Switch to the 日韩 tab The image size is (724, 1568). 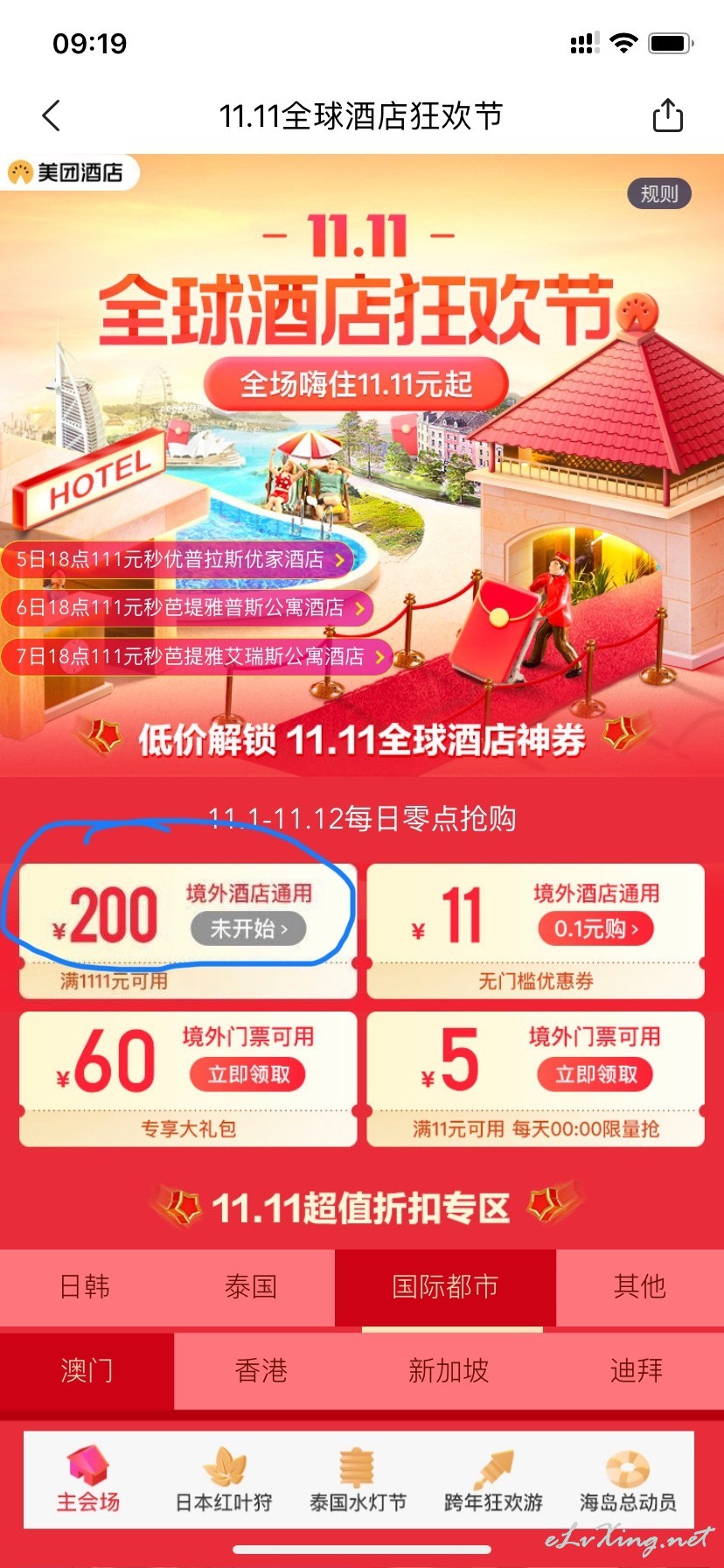[x=85, y=1287]
